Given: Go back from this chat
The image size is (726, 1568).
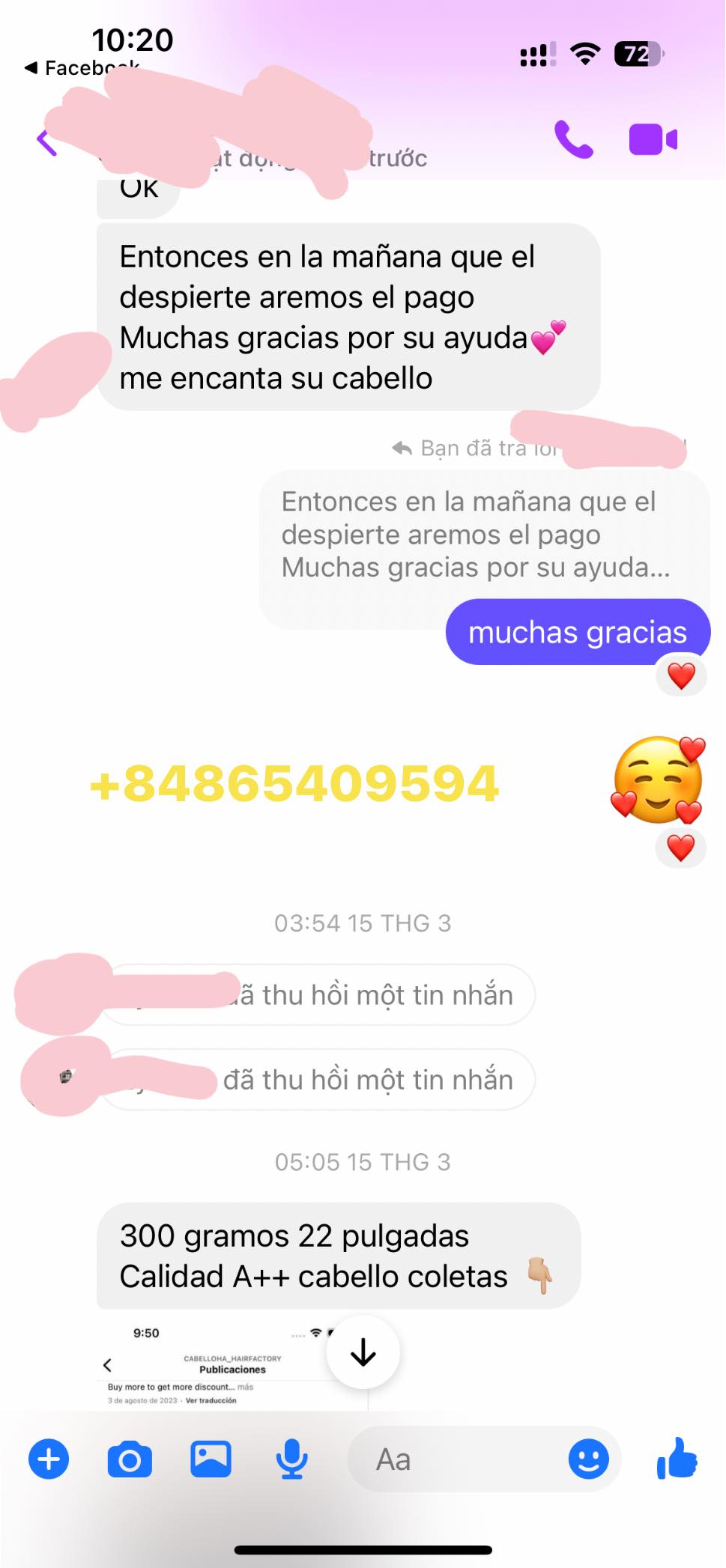Looking at the screenshot, I should click(46, 141).
